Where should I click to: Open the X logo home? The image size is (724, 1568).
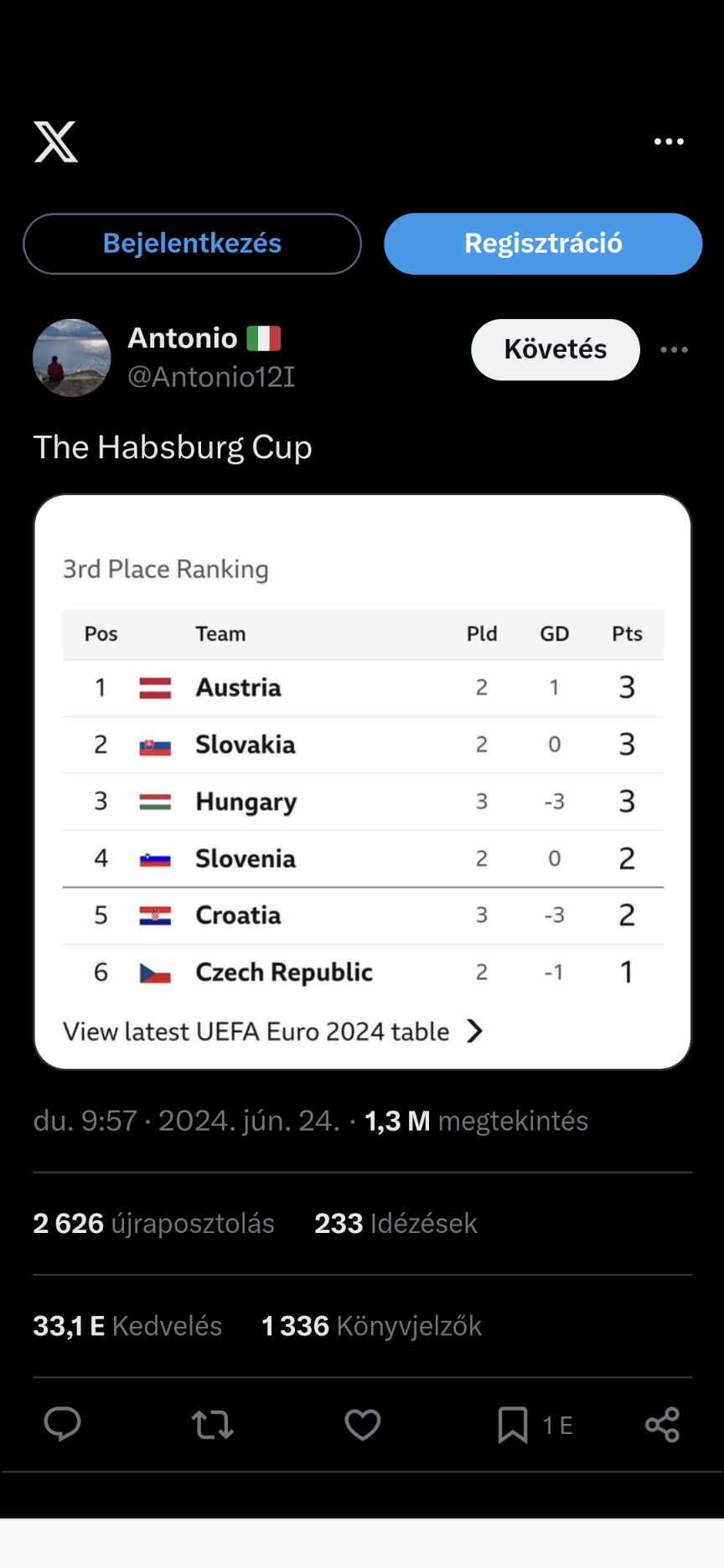55,142
